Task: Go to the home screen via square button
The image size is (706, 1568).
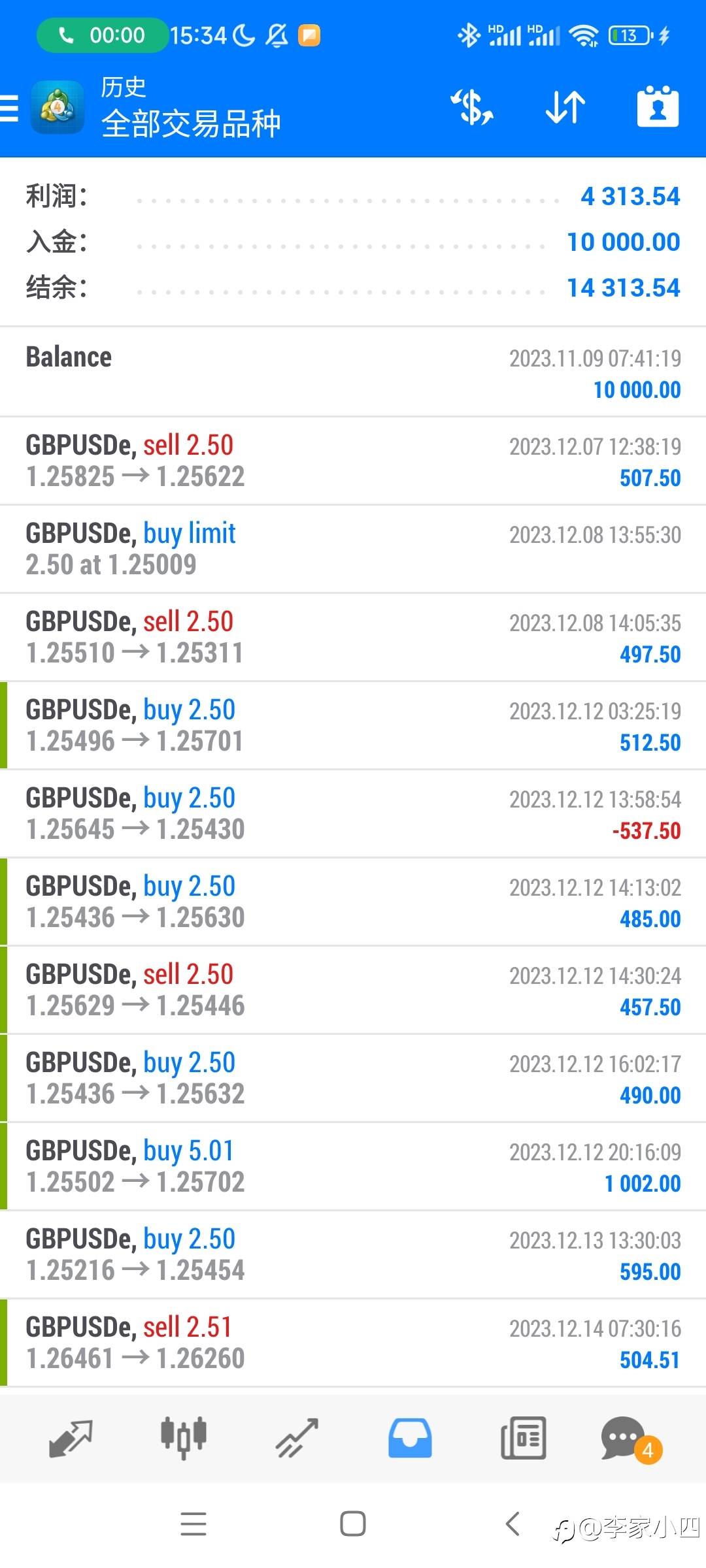Action: [353, 1524]
